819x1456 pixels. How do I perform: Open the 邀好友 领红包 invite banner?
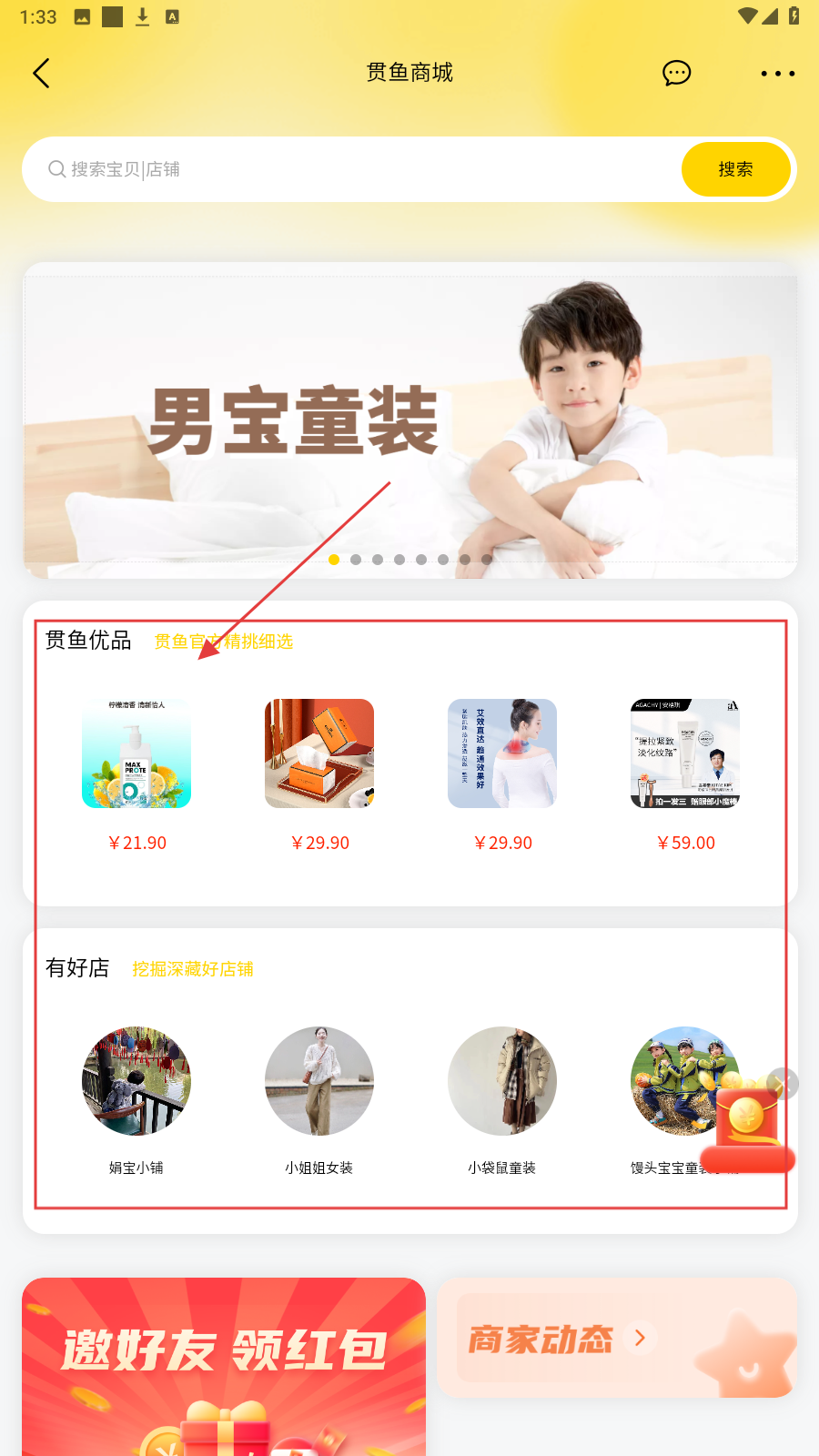pos(224,1365)
